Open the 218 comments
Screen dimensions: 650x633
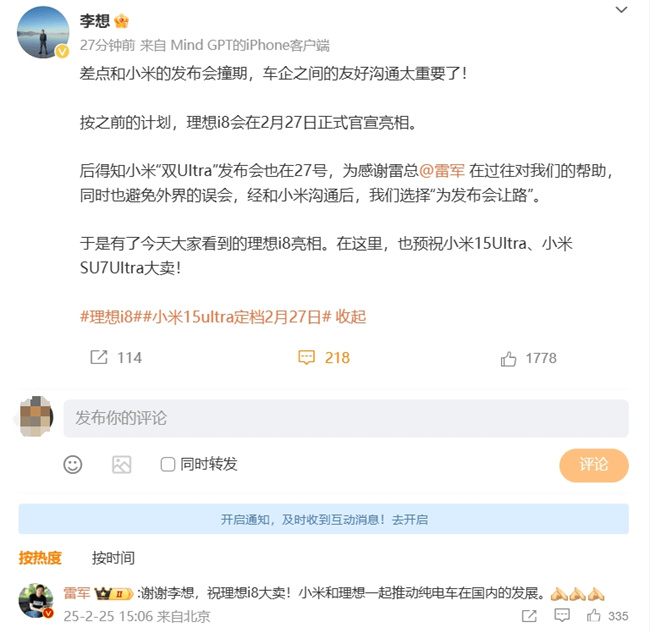[x=324, y=357]
